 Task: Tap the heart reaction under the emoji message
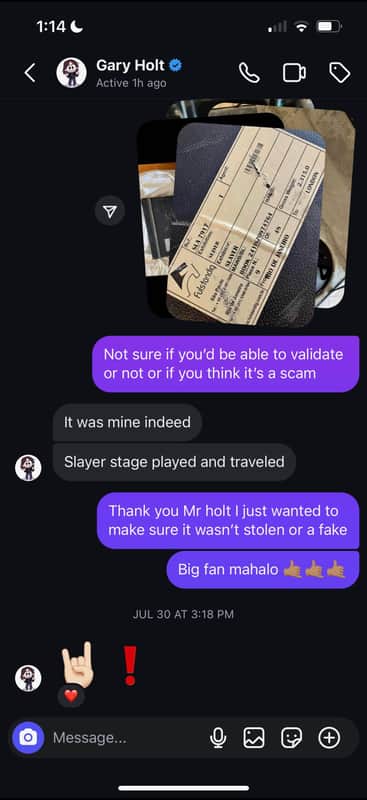click(71, 696)
